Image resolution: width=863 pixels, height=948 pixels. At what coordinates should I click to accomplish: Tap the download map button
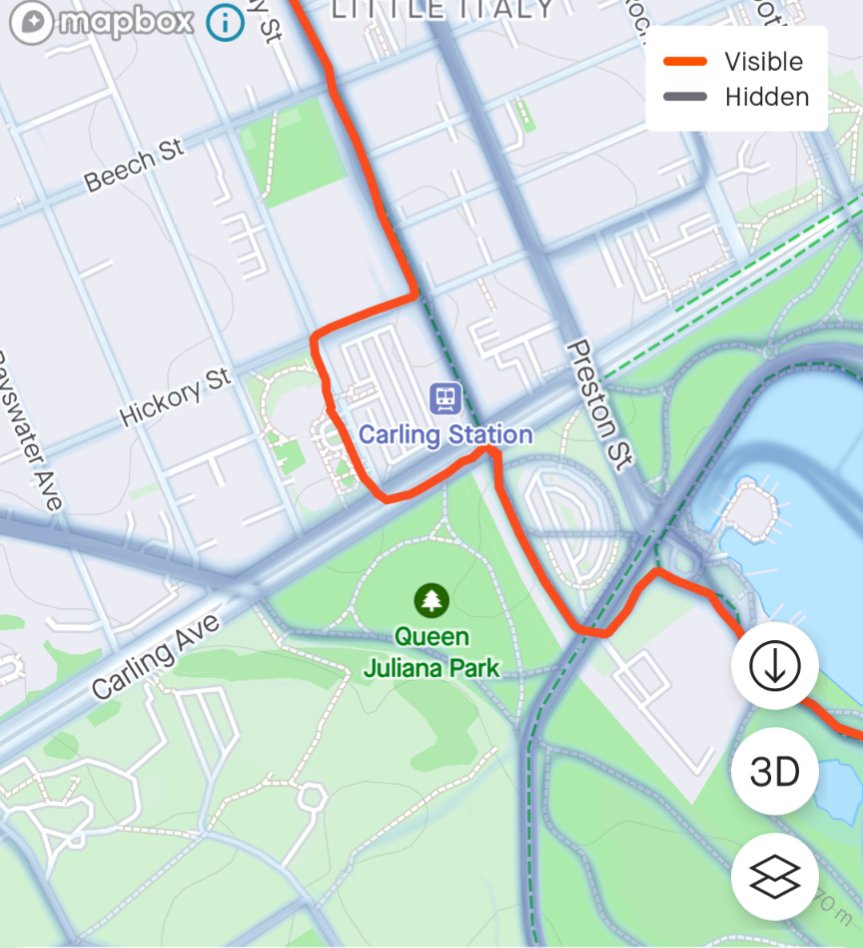775,666
